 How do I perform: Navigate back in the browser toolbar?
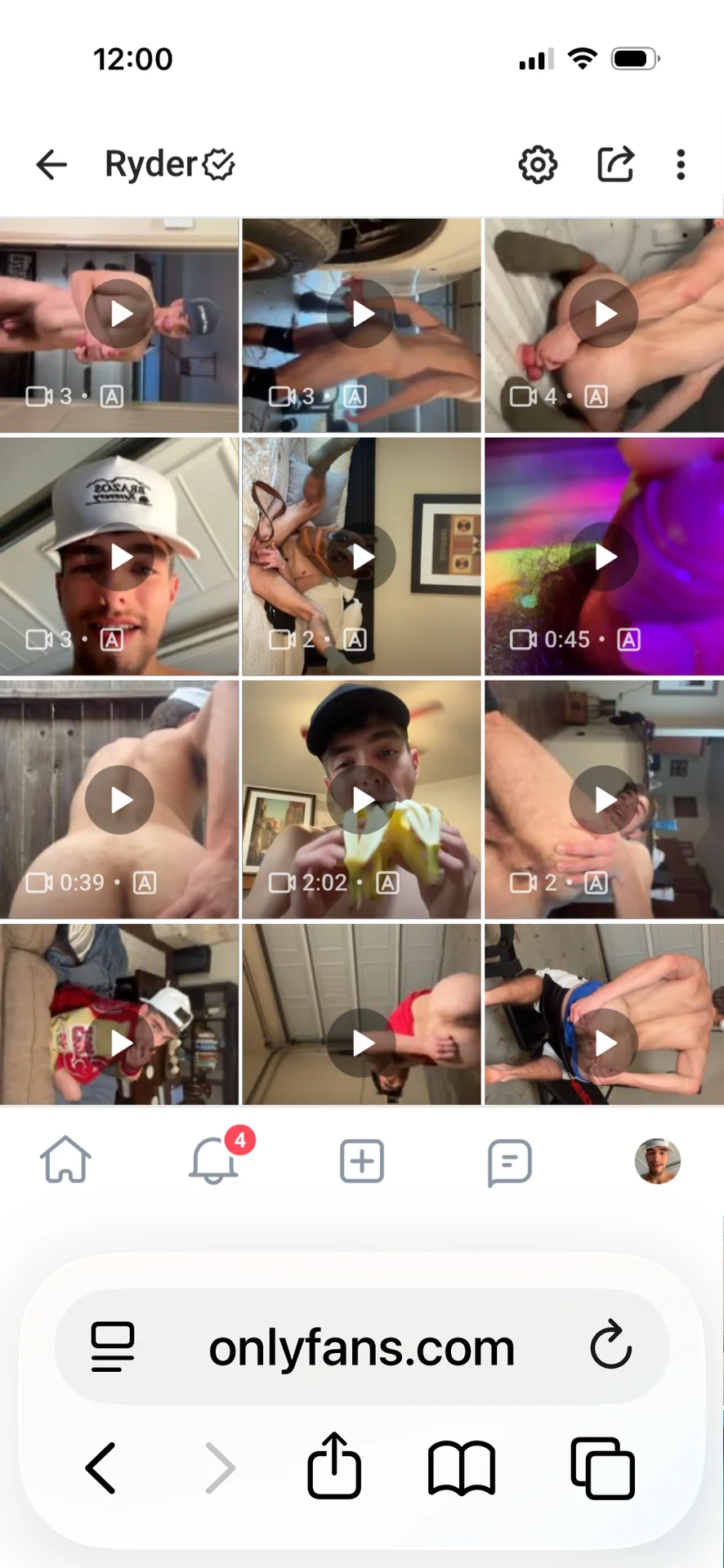[x=101, y=1467]
